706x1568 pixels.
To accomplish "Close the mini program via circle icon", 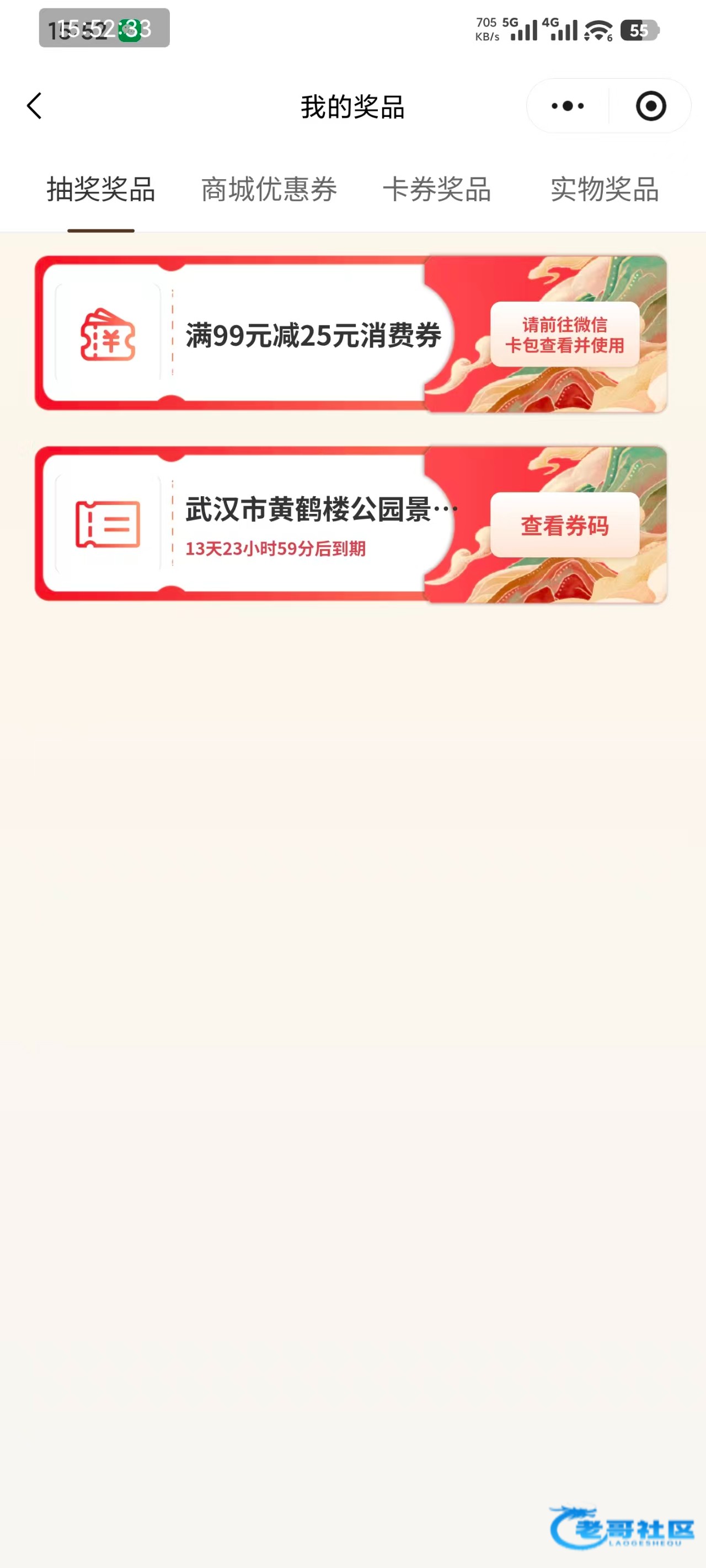I will point(650,106).
